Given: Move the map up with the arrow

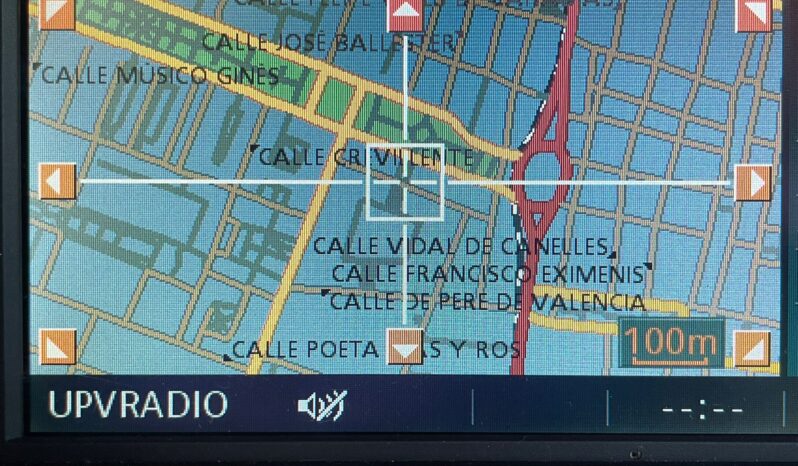Looking at the screenshot, I should pos(405,14).
